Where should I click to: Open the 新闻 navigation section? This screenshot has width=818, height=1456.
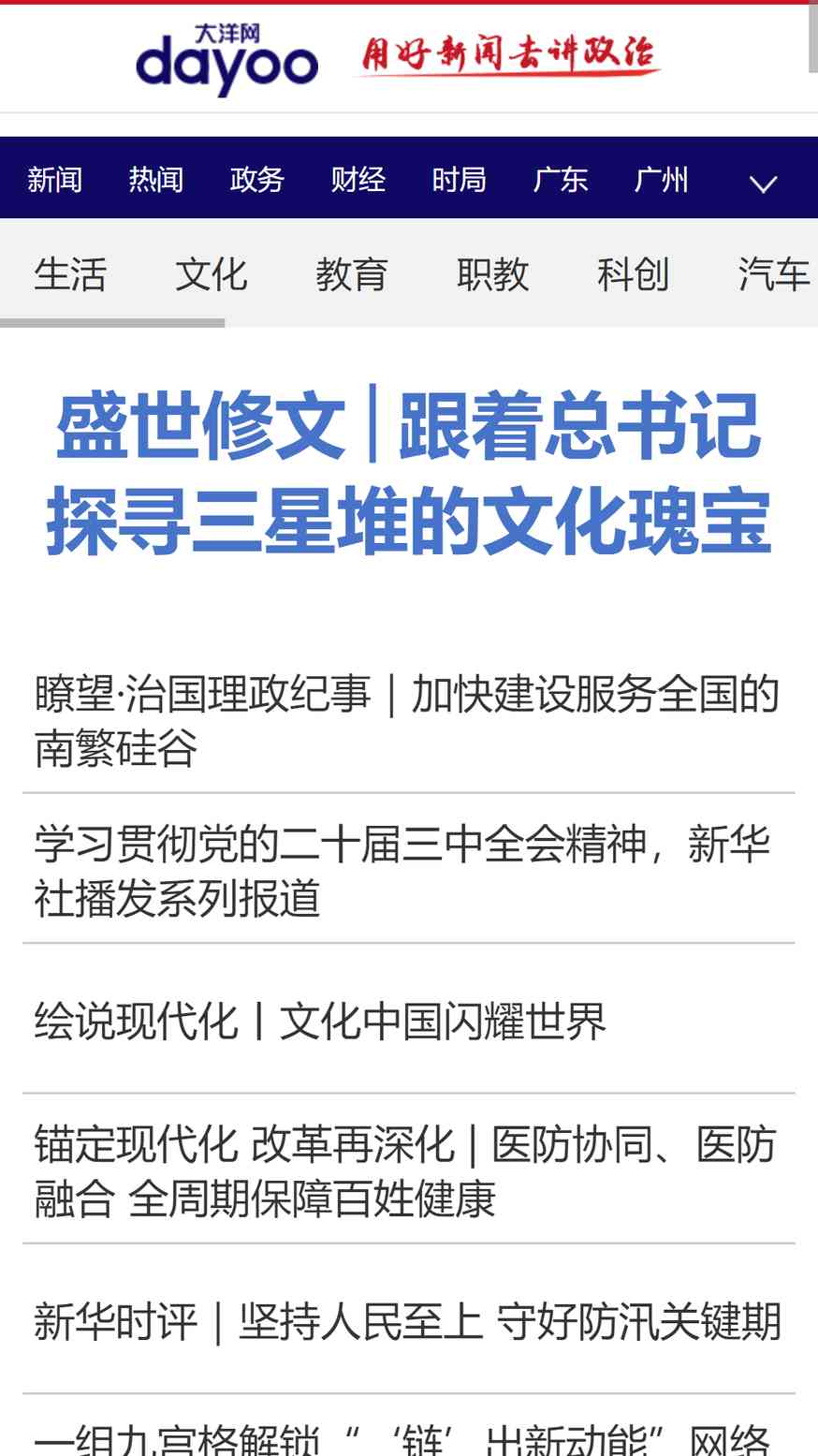pyautogui.click(x=55, y=179)
